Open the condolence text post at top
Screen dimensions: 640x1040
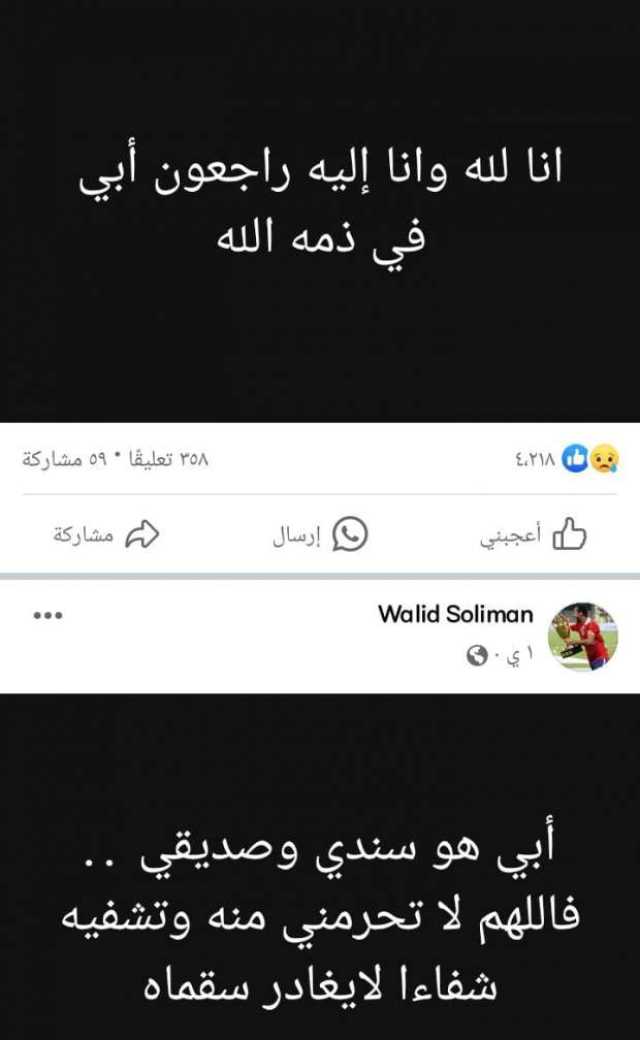pos(320,205)
